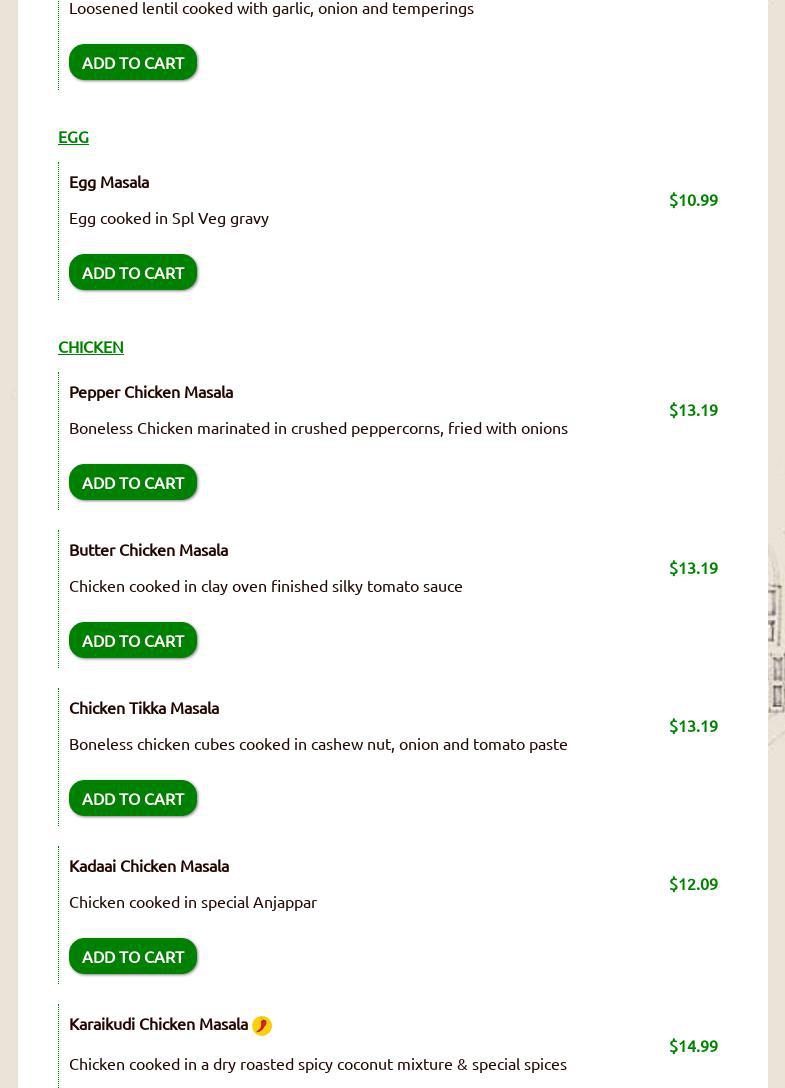Add Butter Chicken Masala to cart
The height and width of the screenshot is (1088, 785).
(133, 641)
